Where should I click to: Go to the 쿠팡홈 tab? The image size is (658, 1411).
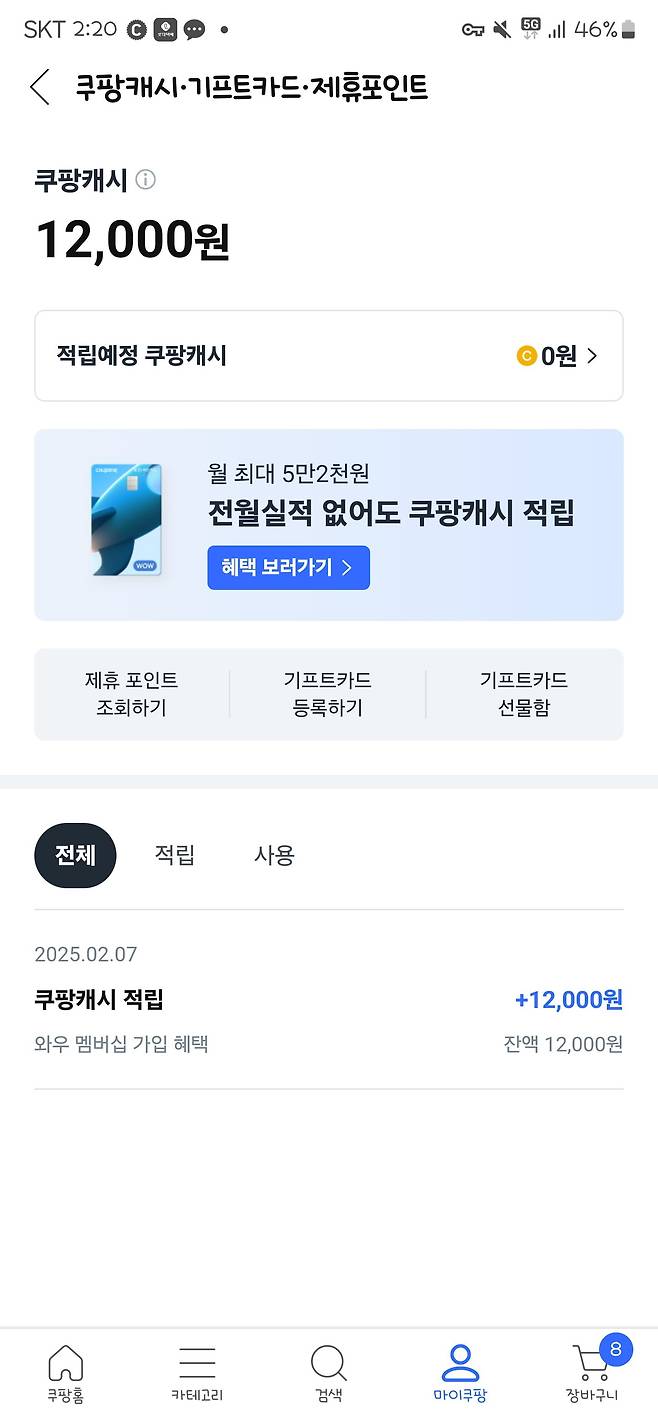click(66, 1373)
